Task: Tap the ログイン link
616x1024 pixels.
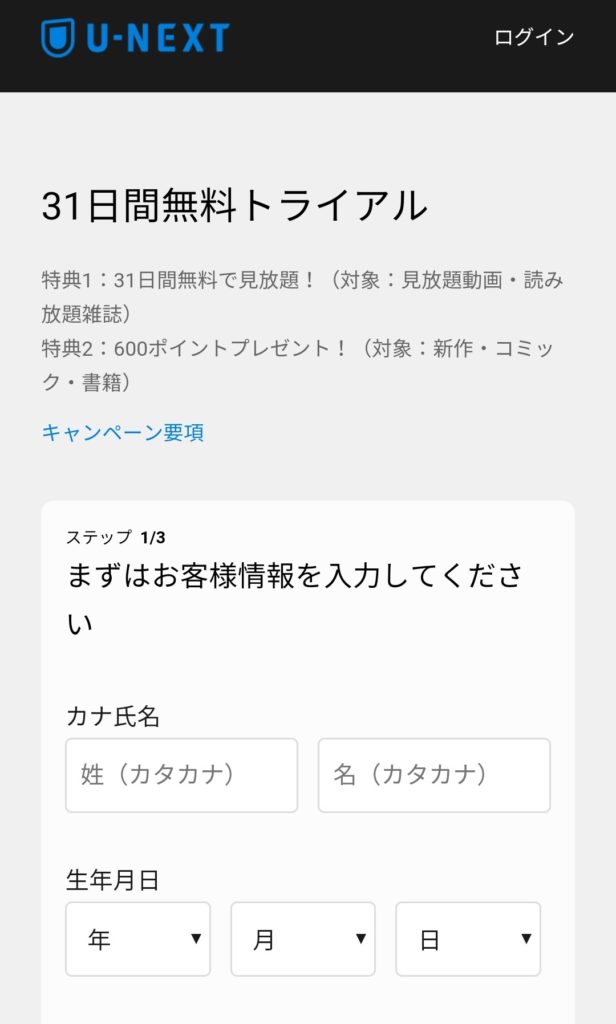Action: [x=534, y=37]
